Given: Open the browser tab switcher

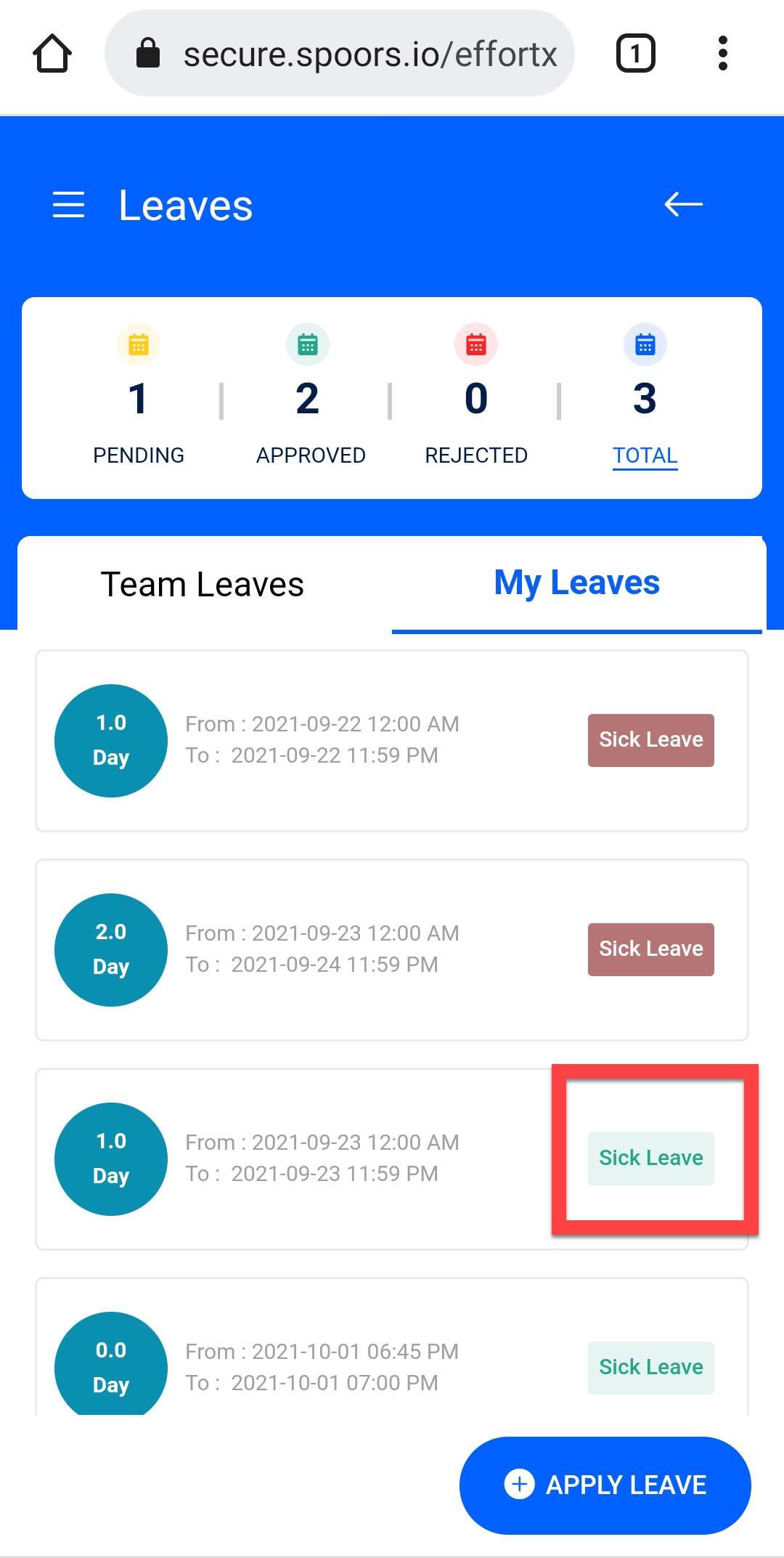Looking at the screenshot, I should pos(636,53).
